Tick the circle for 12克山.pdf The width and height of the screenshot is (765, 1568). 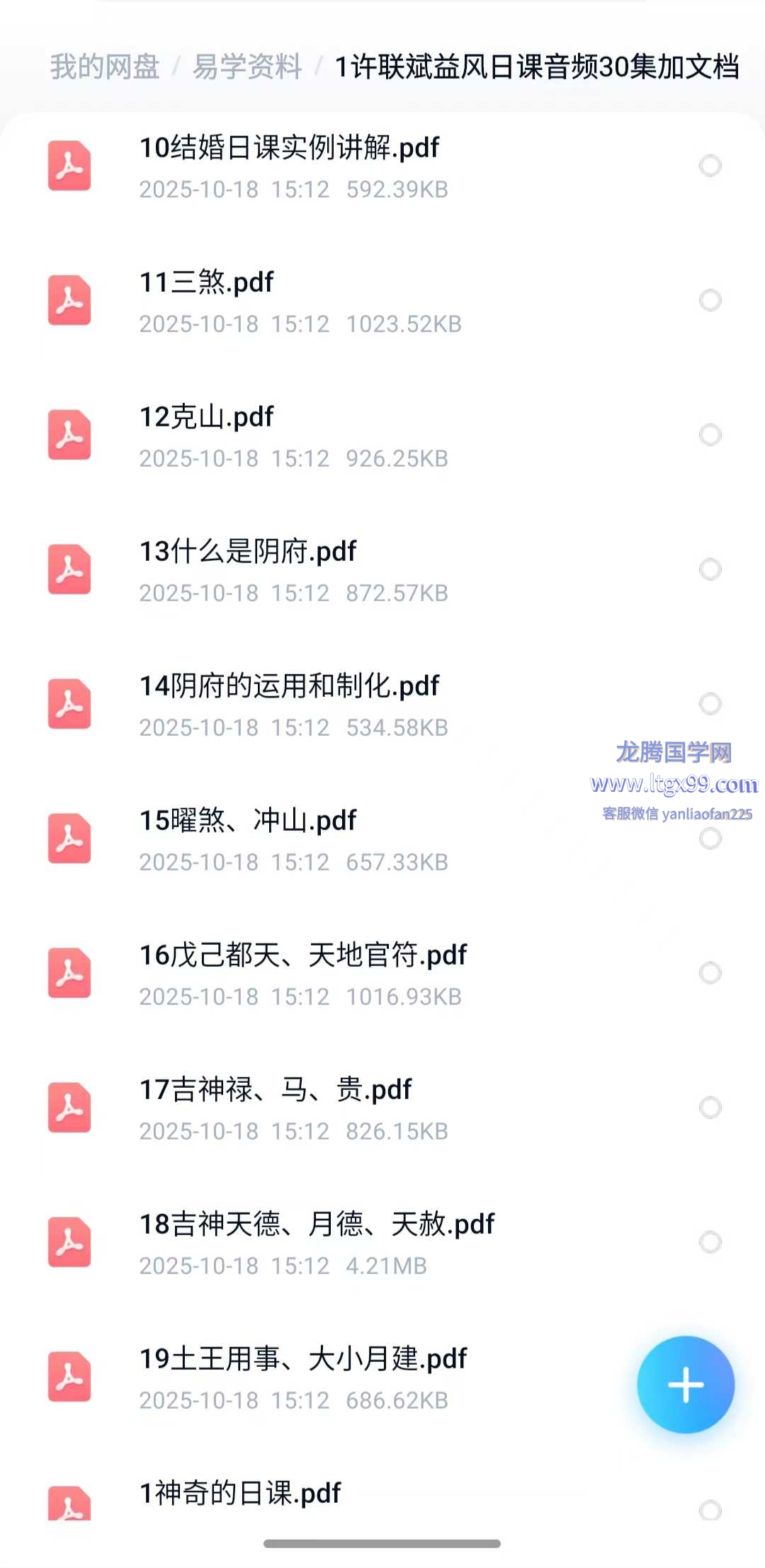click(710, 435)
